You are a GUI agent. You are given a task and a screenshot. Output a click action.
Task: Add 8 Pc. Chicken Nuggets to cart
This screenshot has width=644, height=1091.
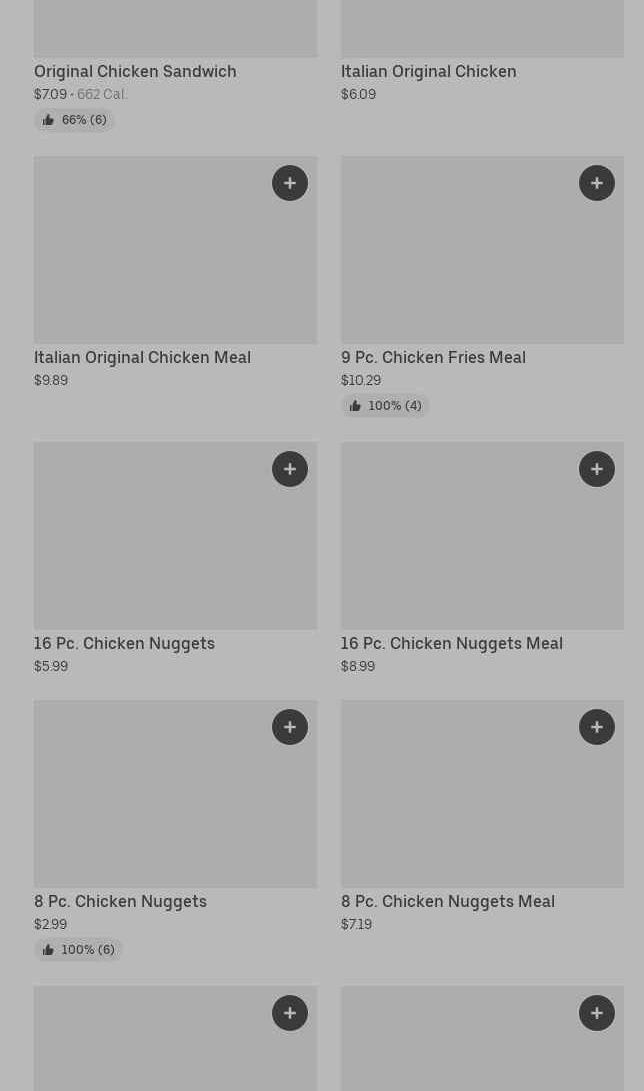click(x=290, y=727)
